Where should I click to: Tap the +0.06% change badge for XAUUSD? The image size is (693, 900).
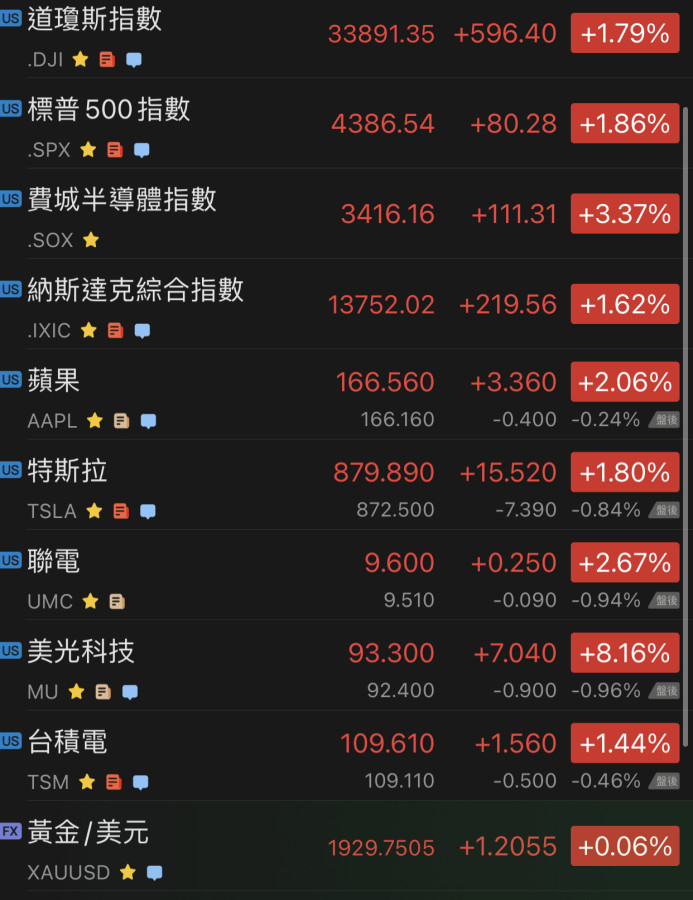tap(624, 847)
